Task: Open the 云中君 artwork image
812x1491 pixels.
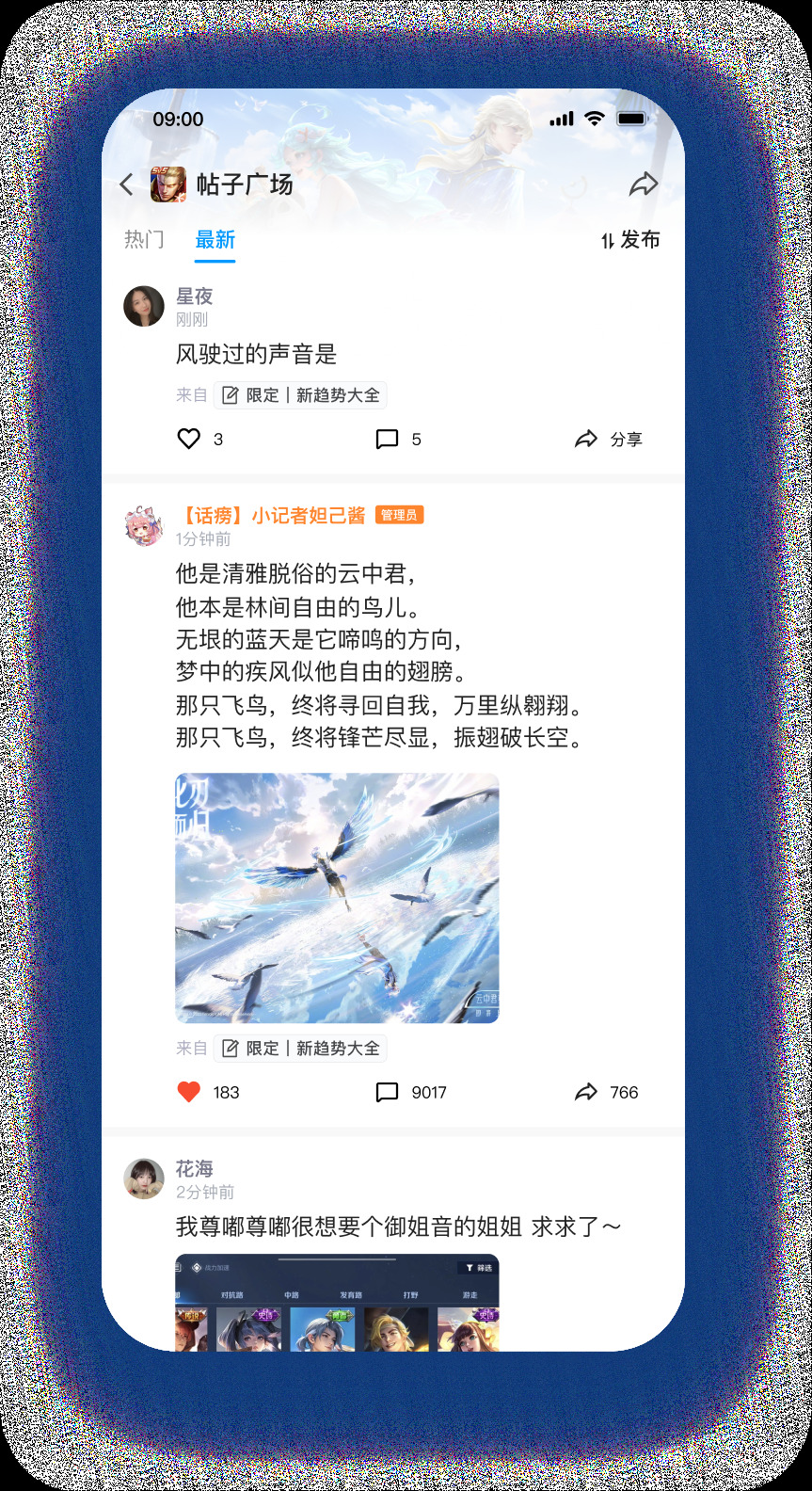Action: click(337, 898)
